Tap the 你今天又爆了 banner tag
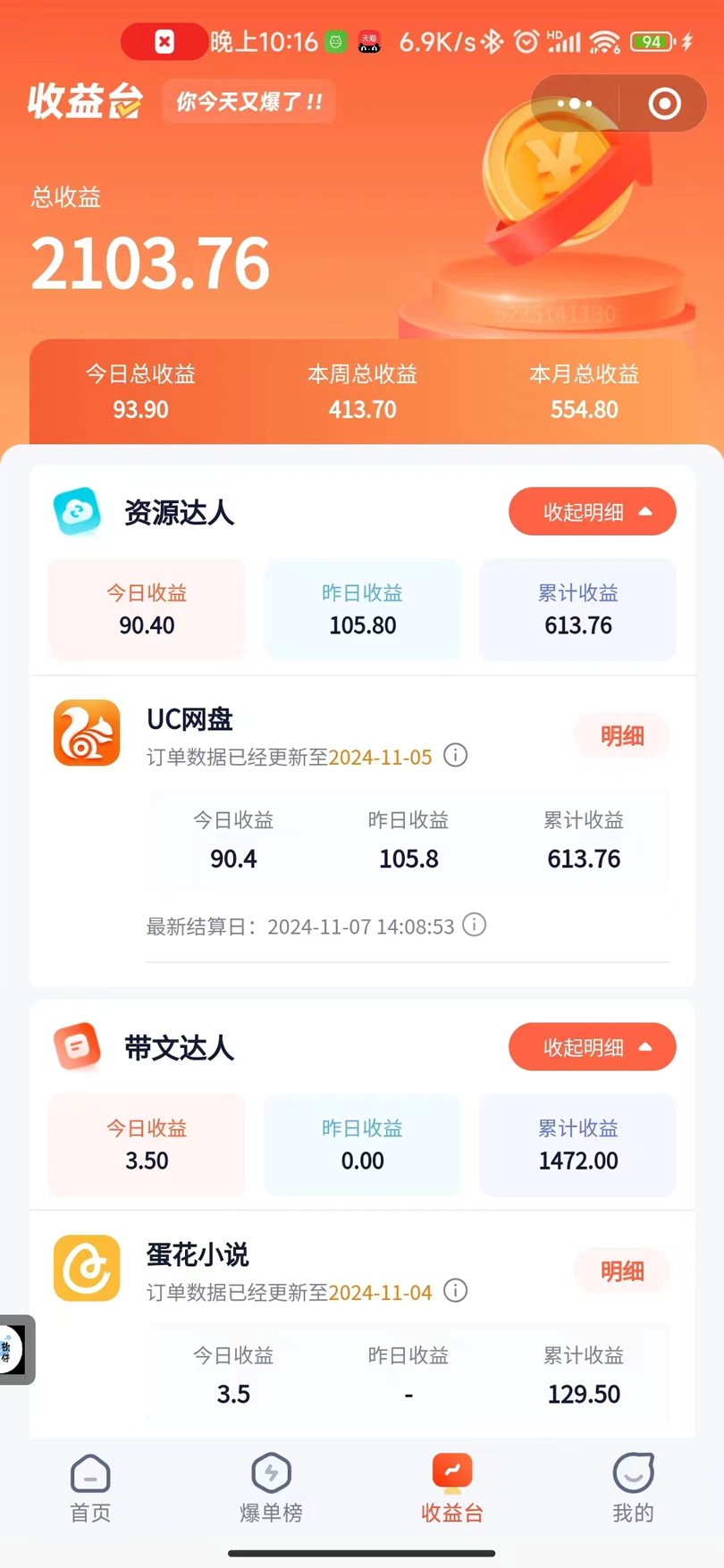This screenshot has height=1568, width=724. click(248, 102)
